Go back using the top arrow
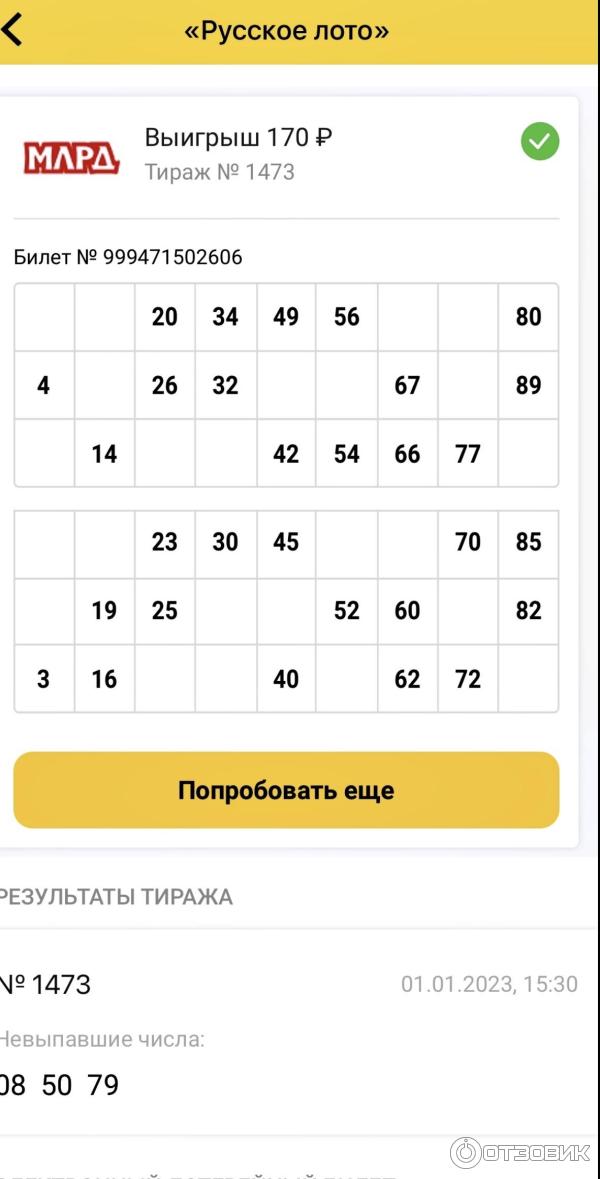 (12, 30)
